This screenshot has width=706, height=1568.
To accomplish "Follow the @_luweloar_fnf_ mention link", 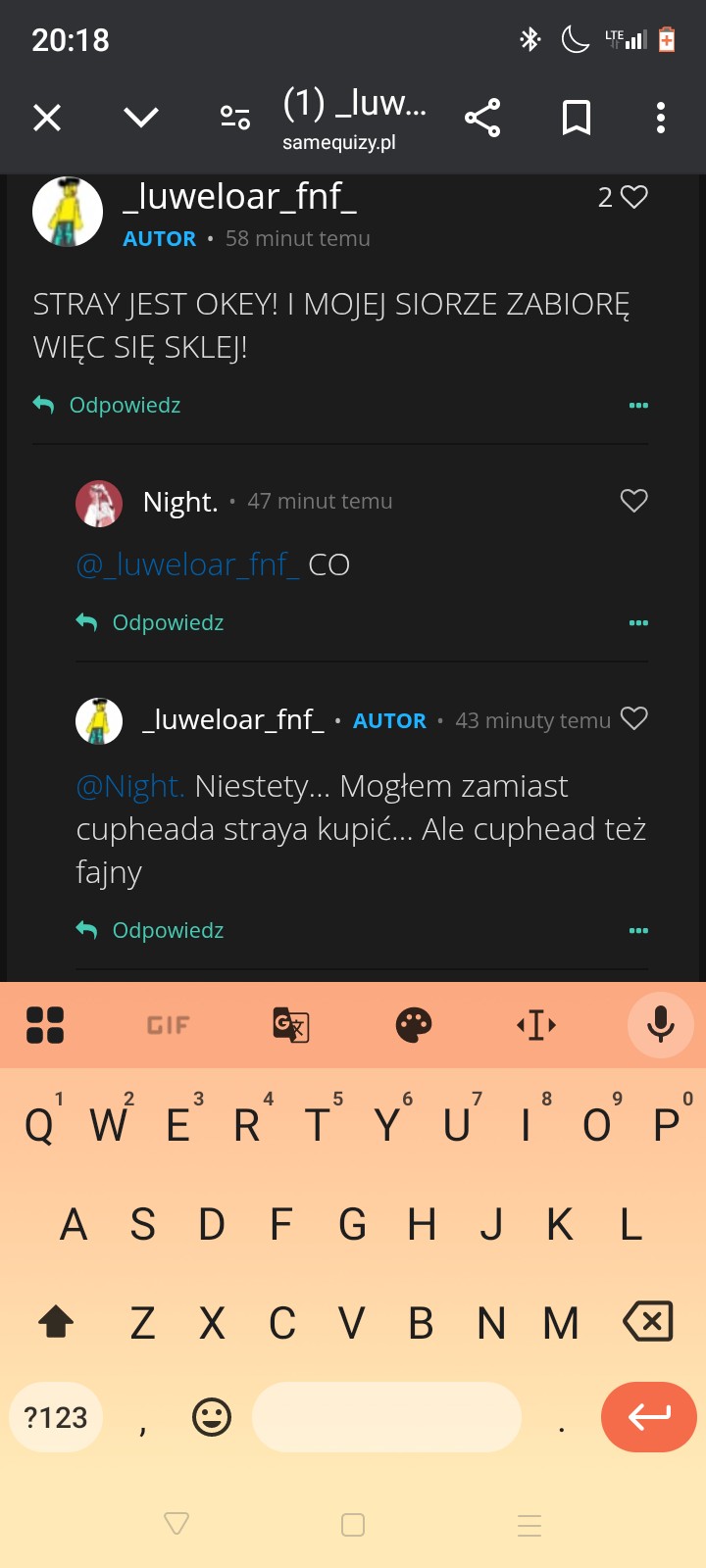I will pos(187,564).
